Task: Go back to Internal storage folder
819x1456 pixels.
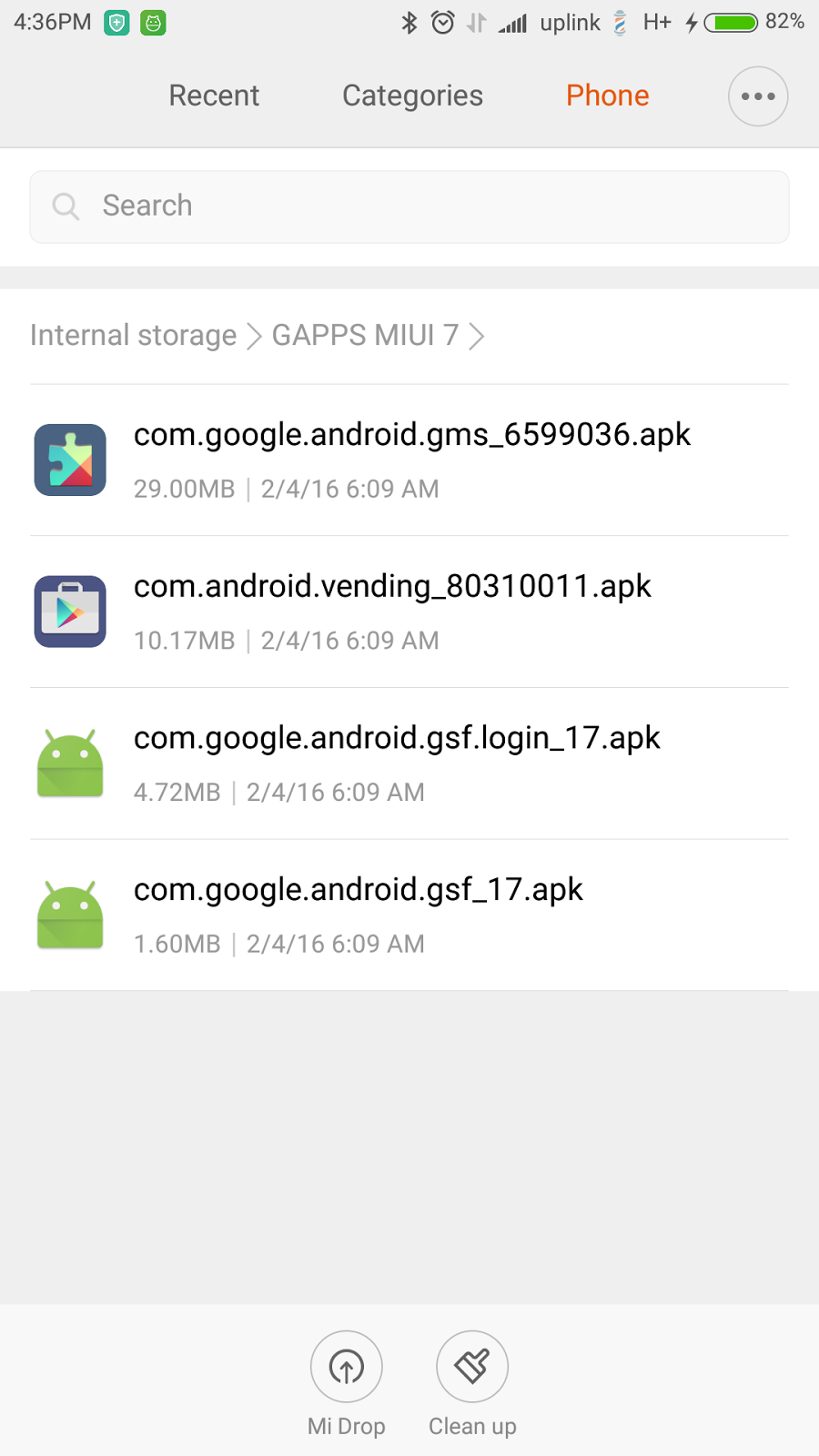Action: (x=133, y=336)
